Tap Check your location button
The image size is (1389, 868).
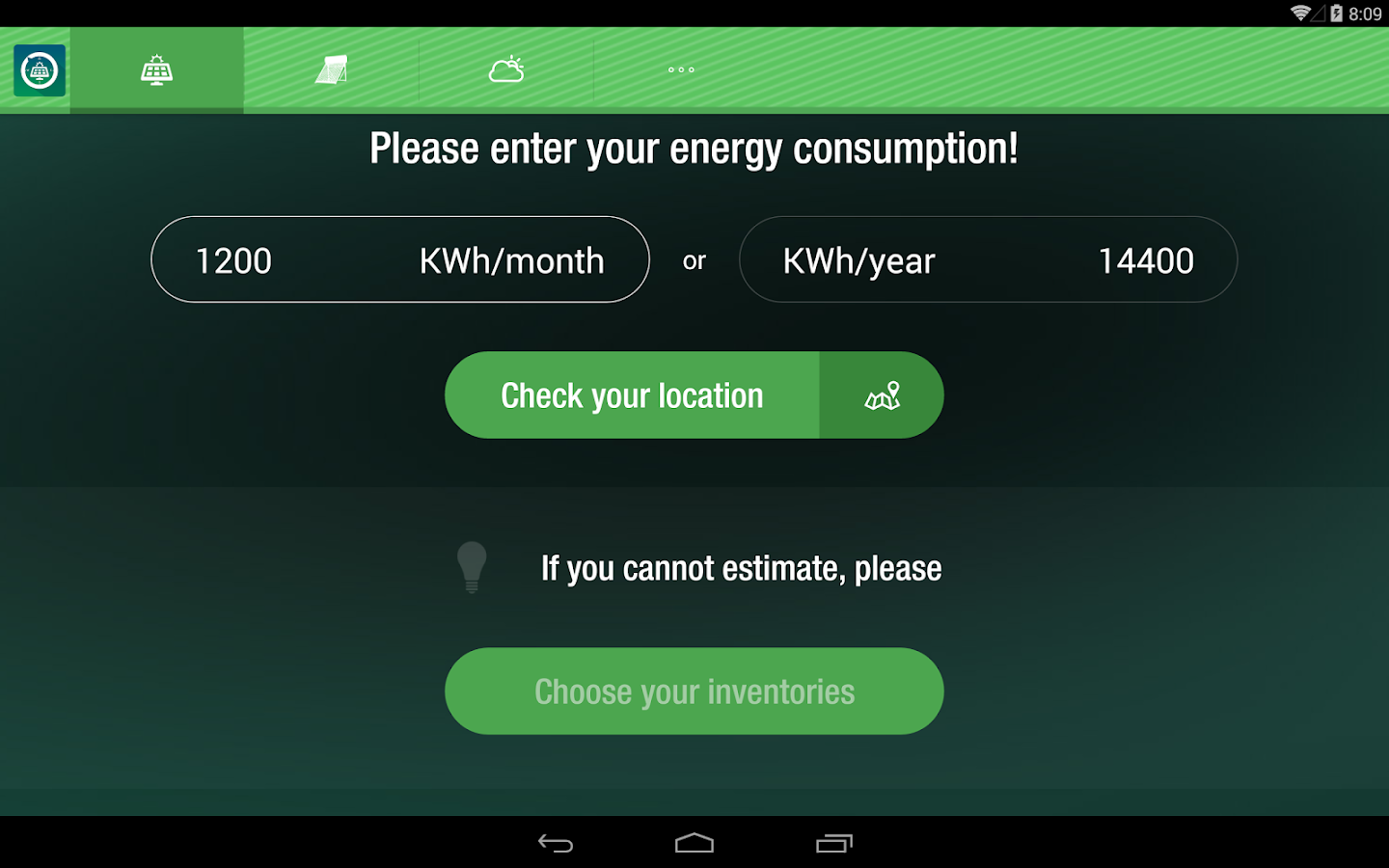[694, 395]
